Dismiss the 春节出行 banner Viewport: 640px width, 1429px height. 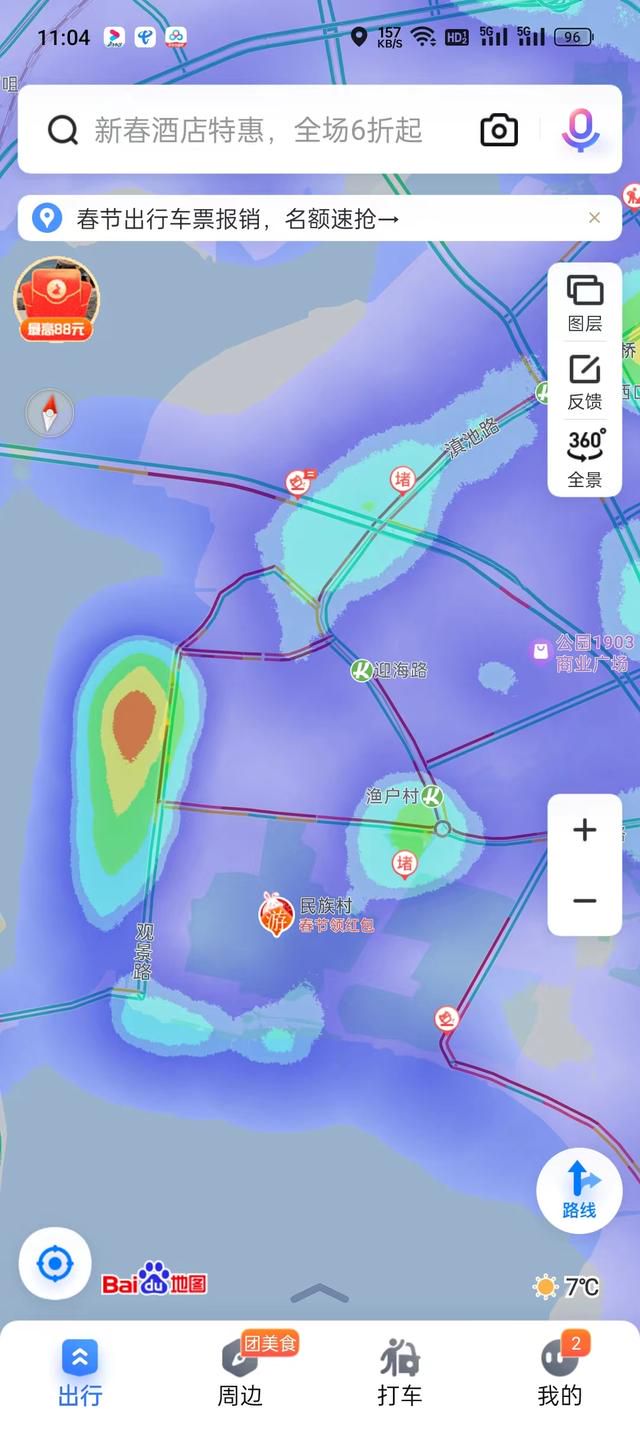coord(594,218)
